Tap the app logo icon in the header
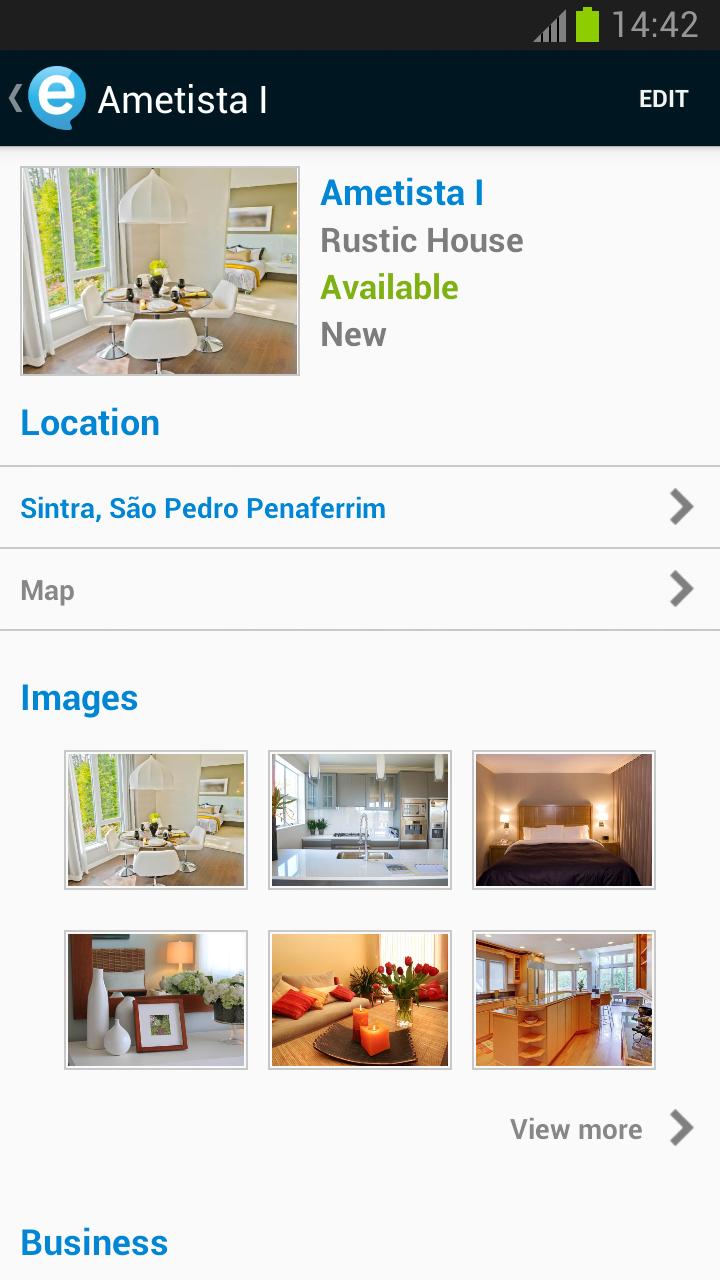 click(x=57, y=98)
